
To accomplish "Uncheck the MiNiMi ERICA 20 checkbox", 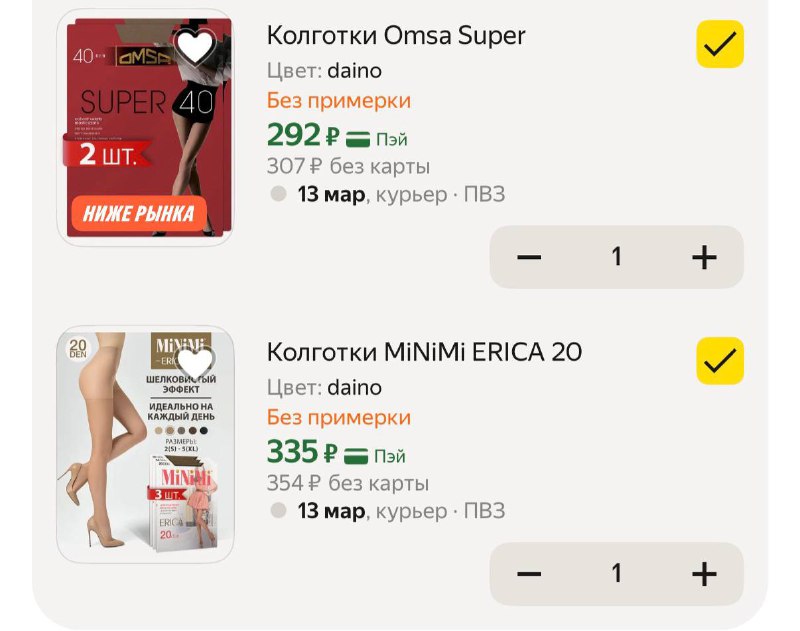I will [720, 360].
